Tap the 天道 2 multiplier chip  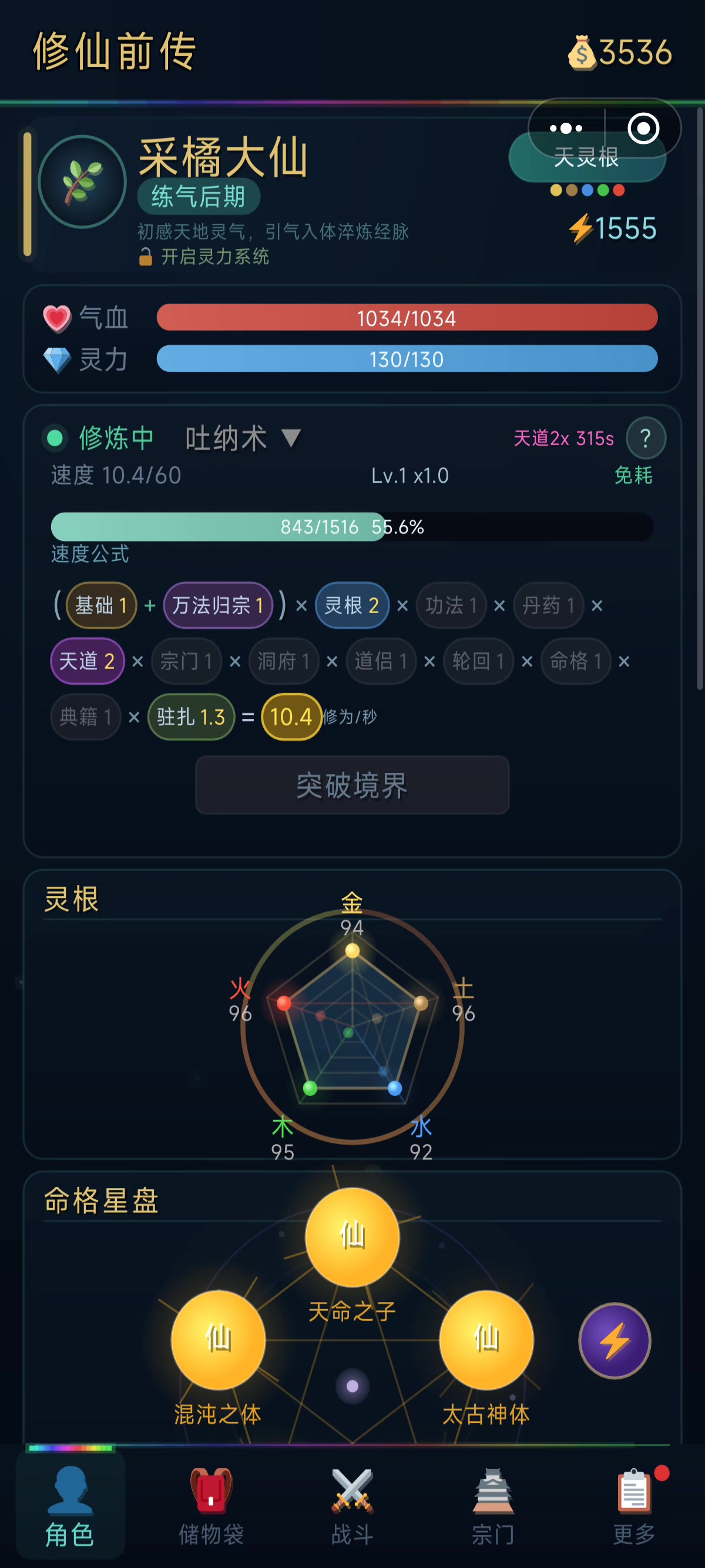(x=87, y=661)
